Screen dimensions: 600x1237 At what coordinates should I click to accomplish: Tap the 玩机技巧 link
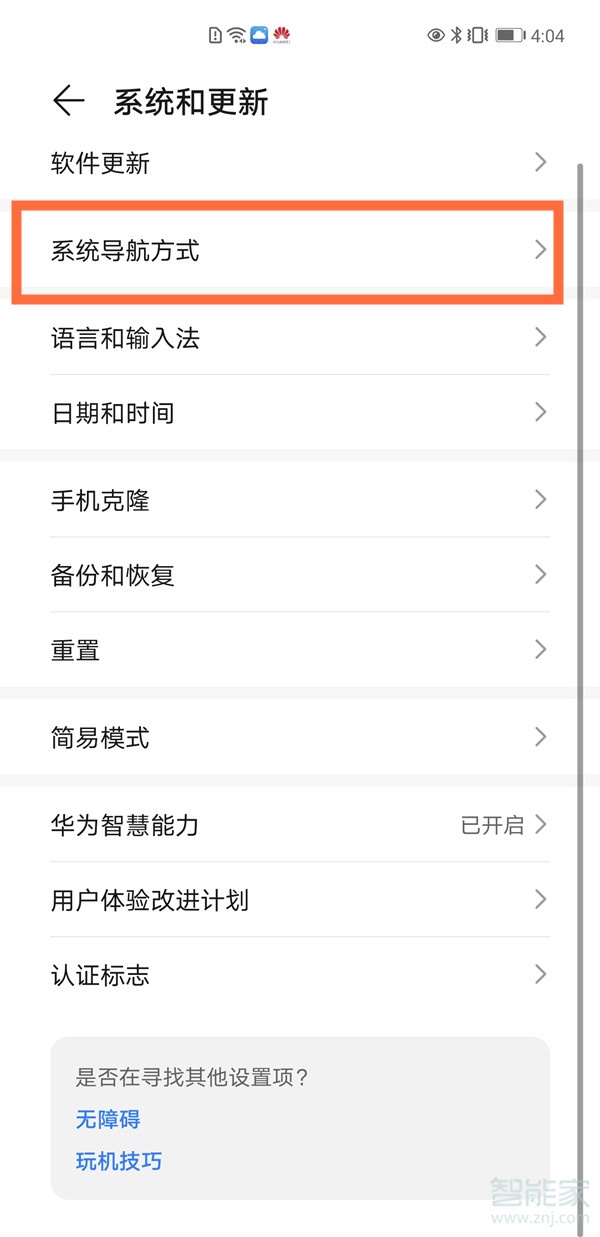coord(119,1161)
